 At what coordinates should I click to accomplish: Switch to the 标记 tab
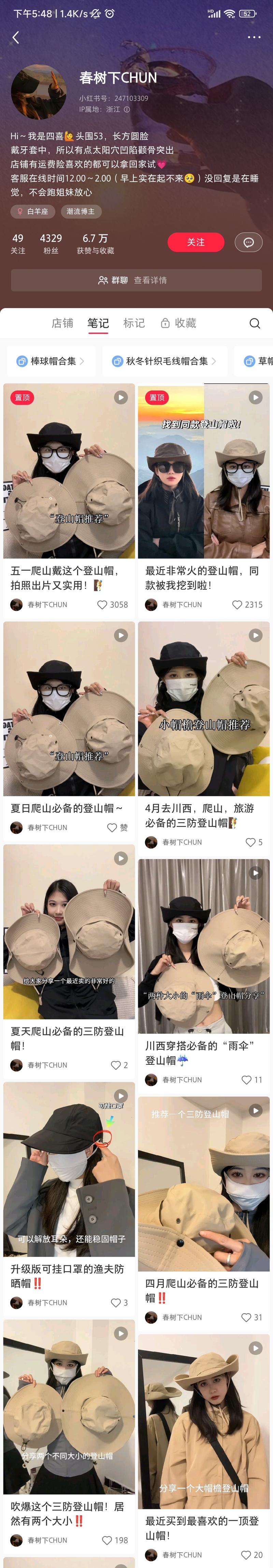(x=134, y=323)
